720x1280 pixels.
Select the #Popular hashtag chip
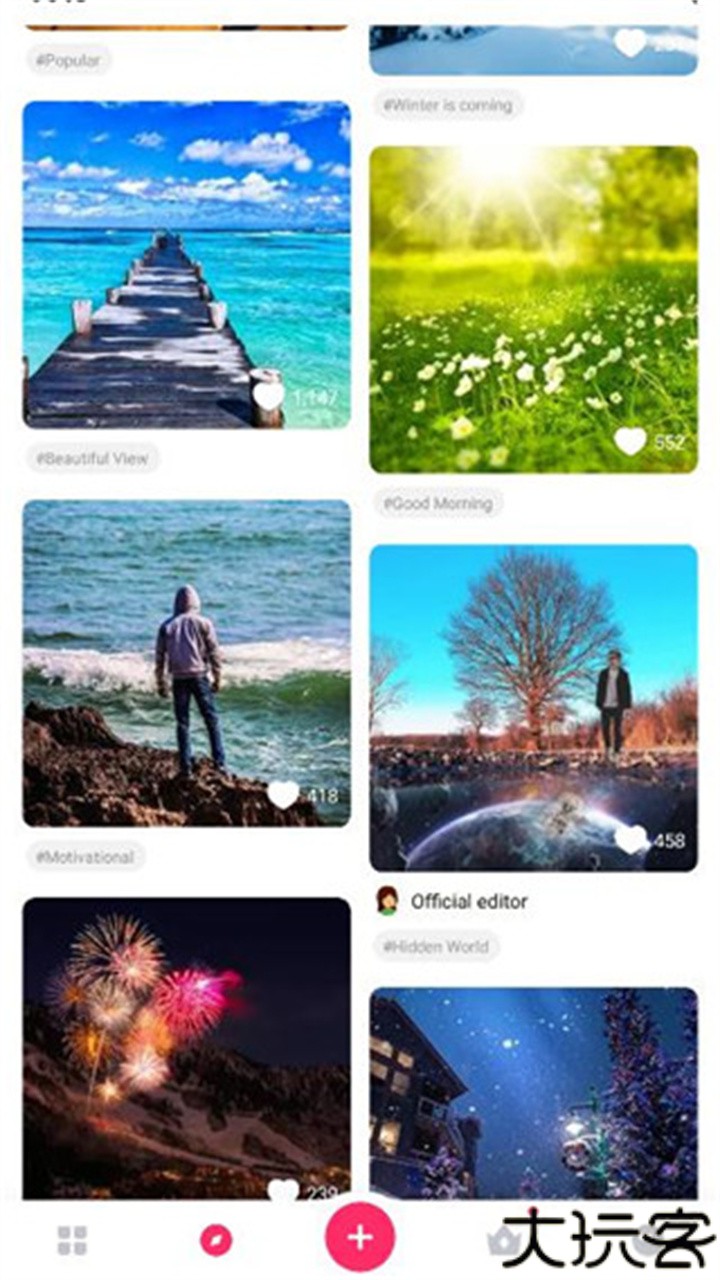[x=68, y=60]
